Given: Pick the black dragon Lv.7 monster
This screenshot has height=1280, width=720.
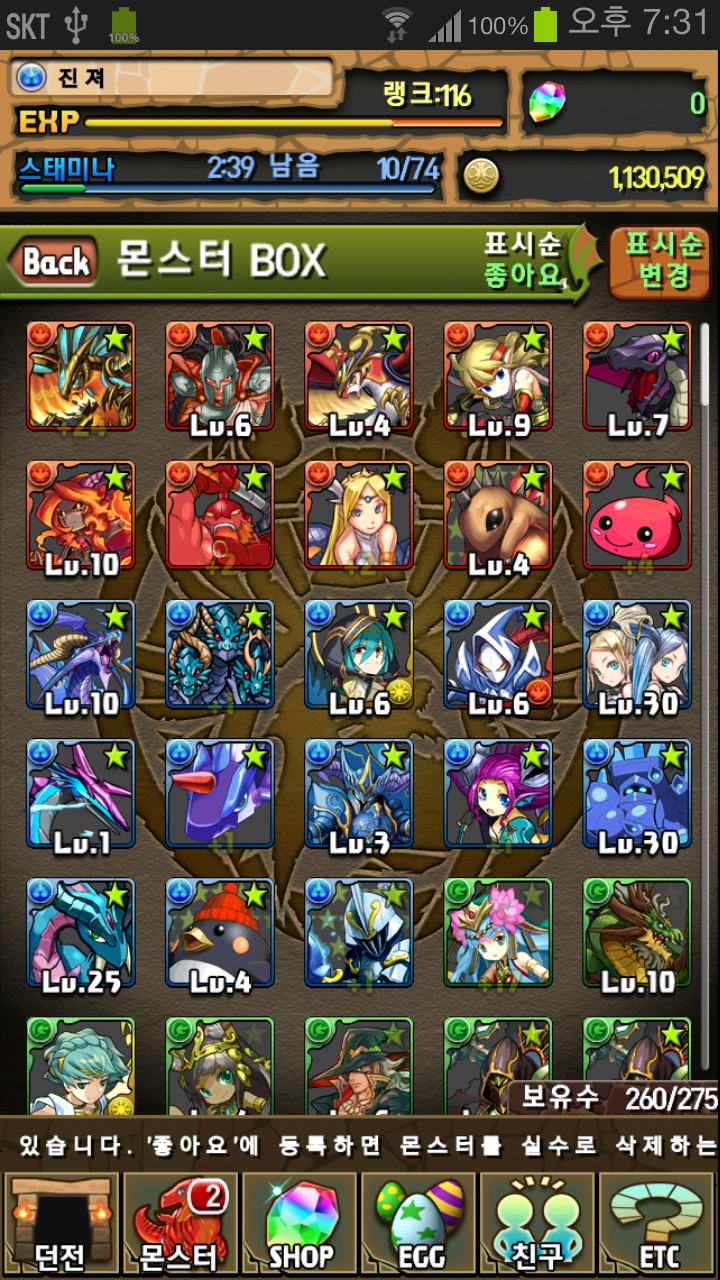Looking at the screenshot, I should coord(637,376).
